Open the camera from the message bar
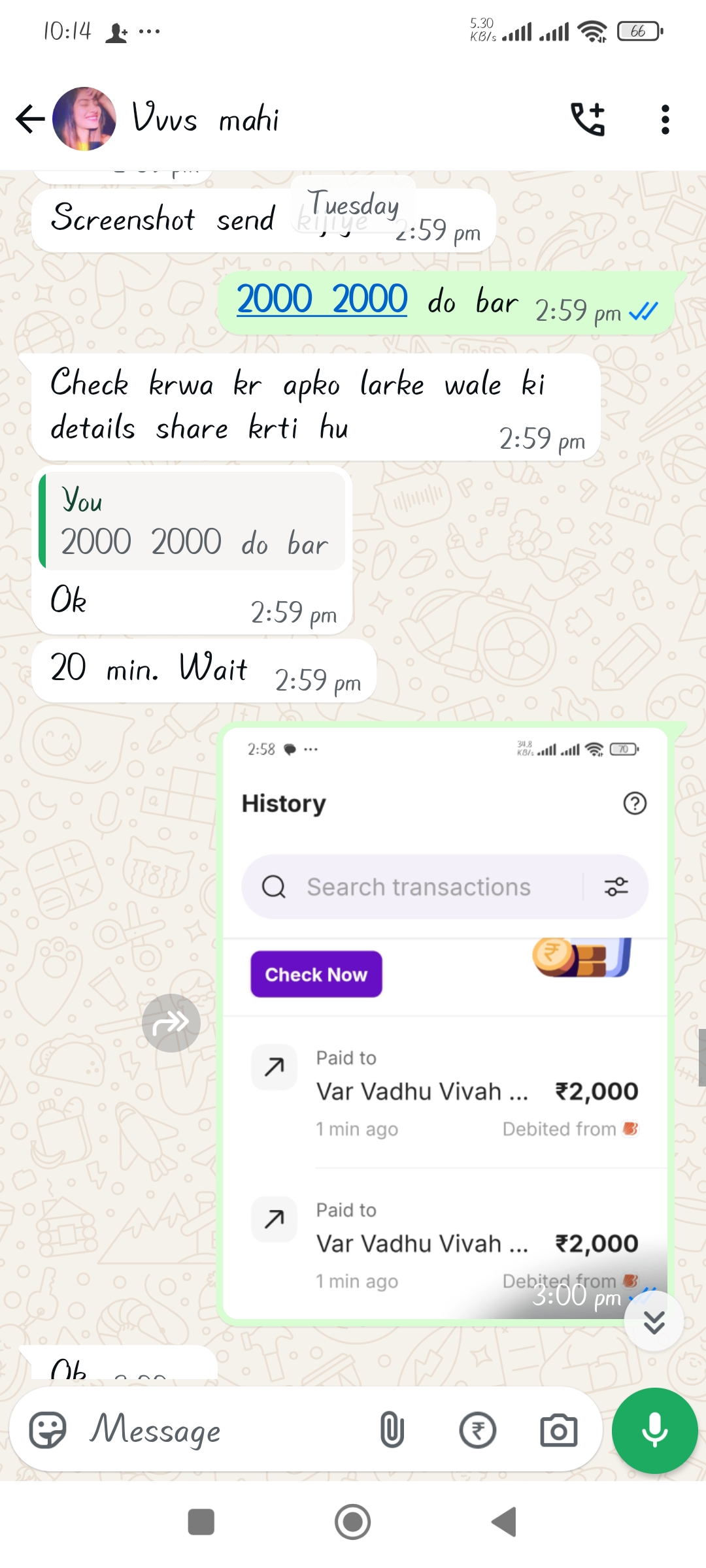 pyautogui.click(x=558, y=1430)
